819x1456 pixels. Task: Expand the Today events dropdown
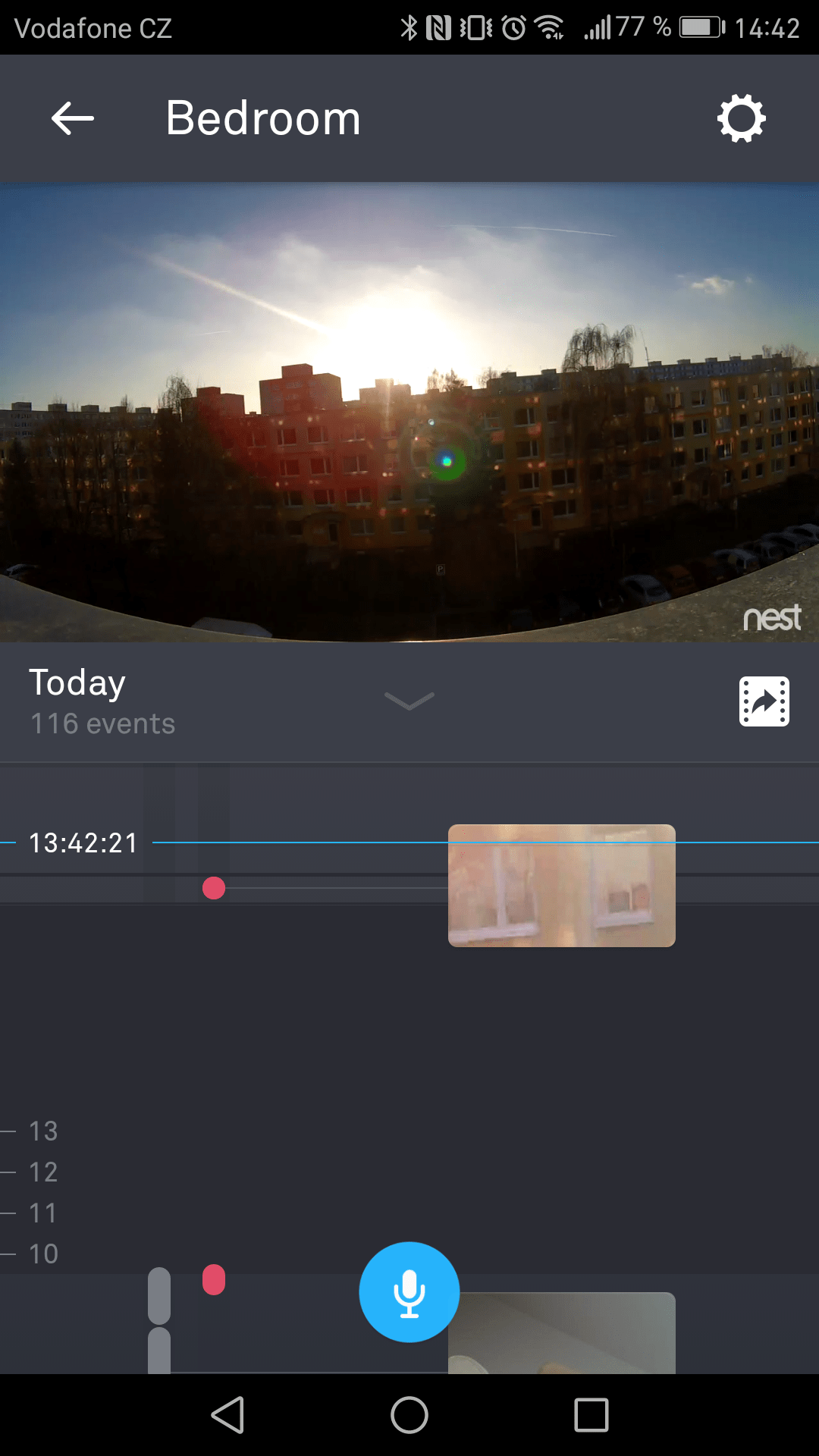[409, 701]
